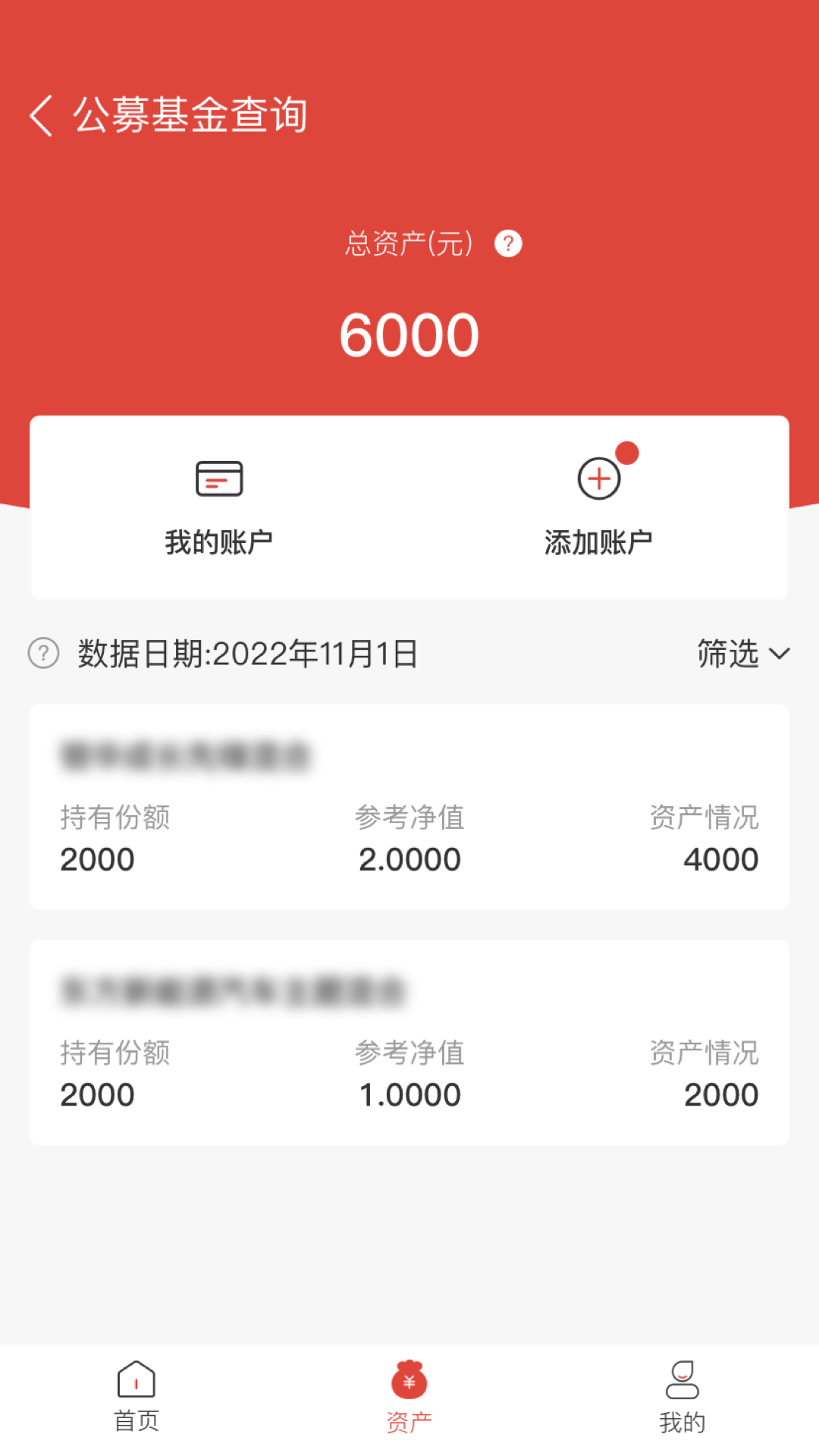Open the fund card with 参考净值 1.0000
The height and width of the screenshot is (1456, 819).
409,1042
